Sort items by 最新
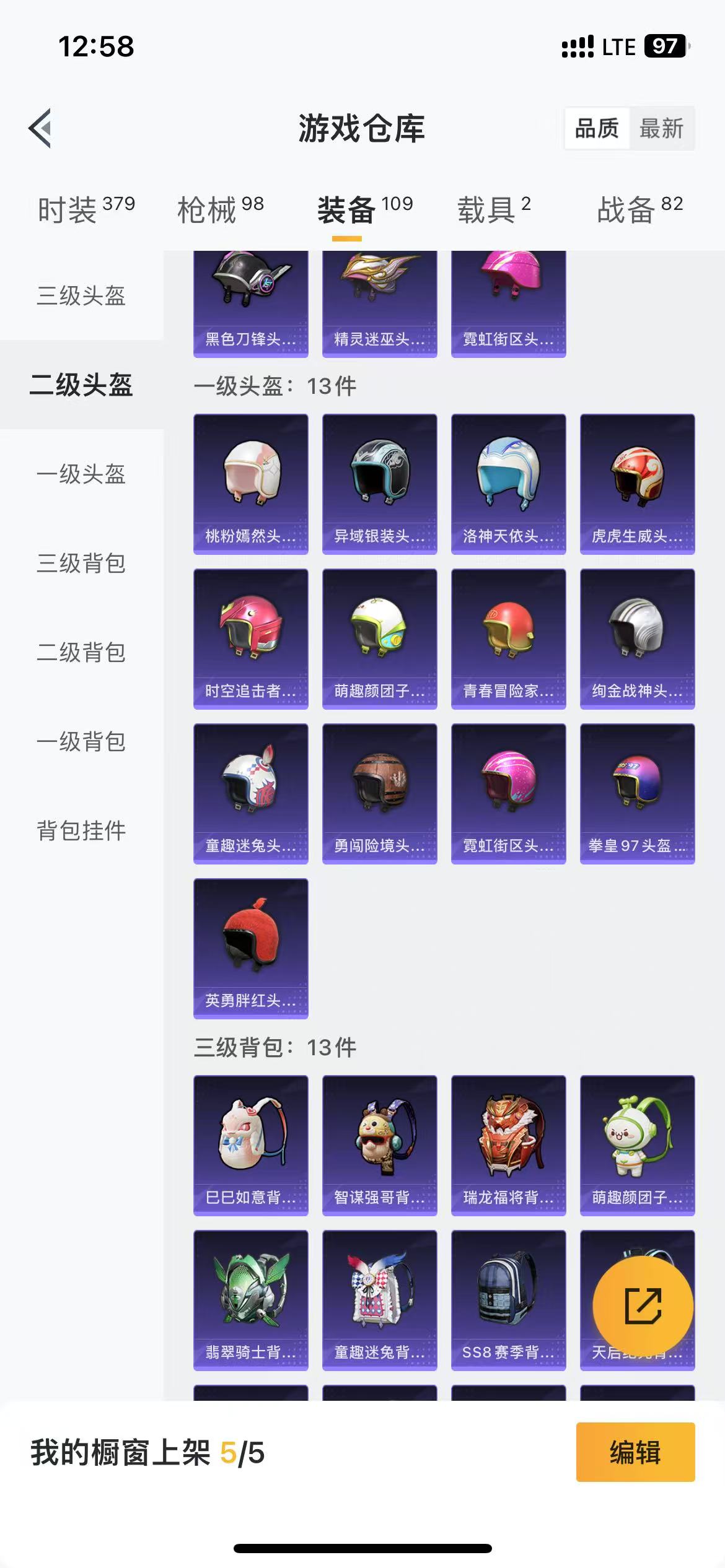 click(661, 129)
